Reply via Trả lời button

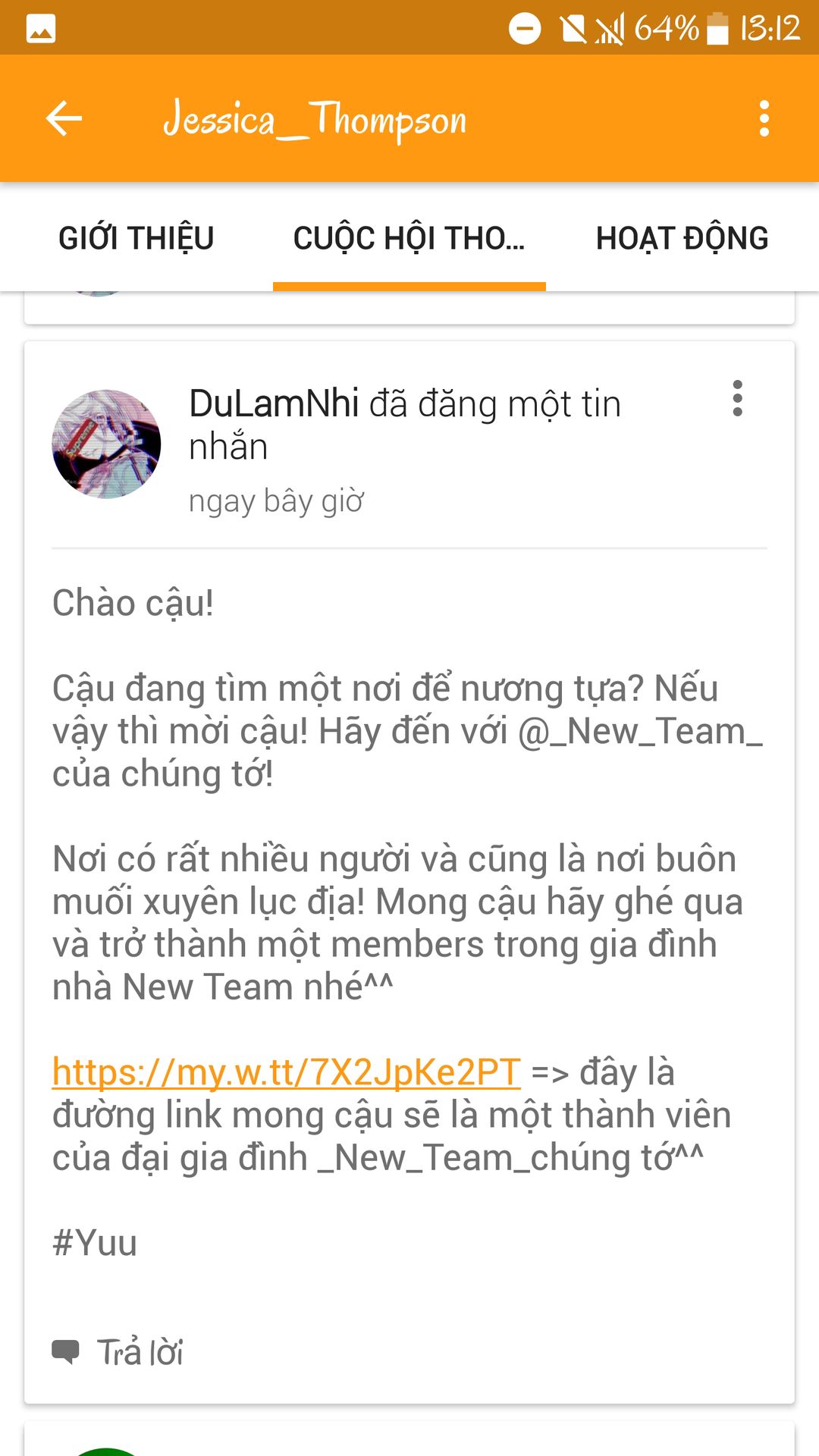pos(119,1353)
